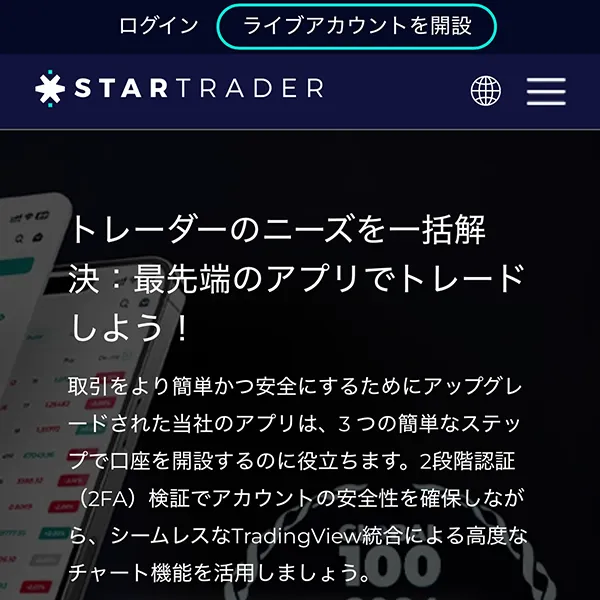The width and height of the screenshot is (600, 600).
Task: Open the language globe selector
Action: pos(486,91)
